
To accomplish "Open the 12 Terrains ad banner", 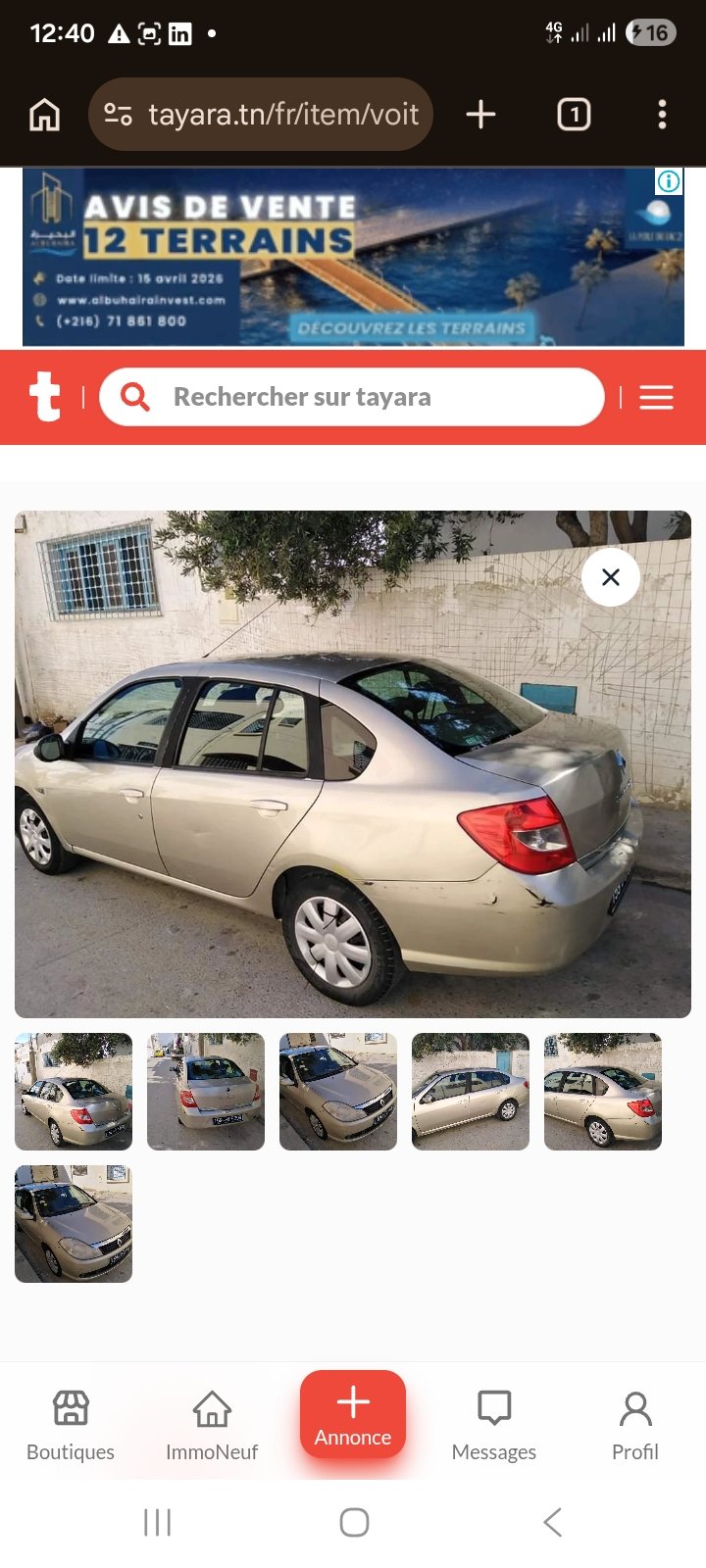I will (353, 257).
